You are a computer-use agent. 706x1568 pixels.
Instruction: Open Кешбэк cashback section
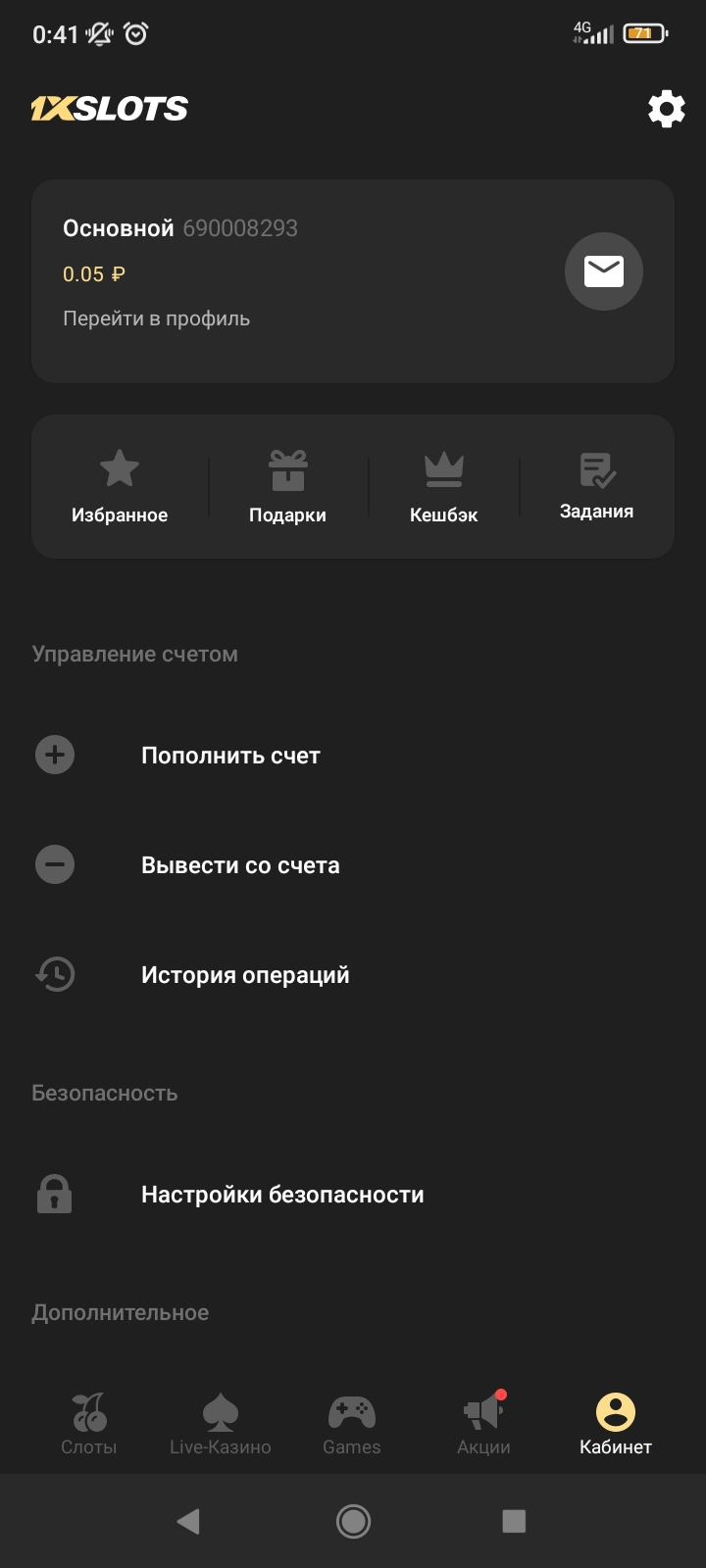pos(443,487)
